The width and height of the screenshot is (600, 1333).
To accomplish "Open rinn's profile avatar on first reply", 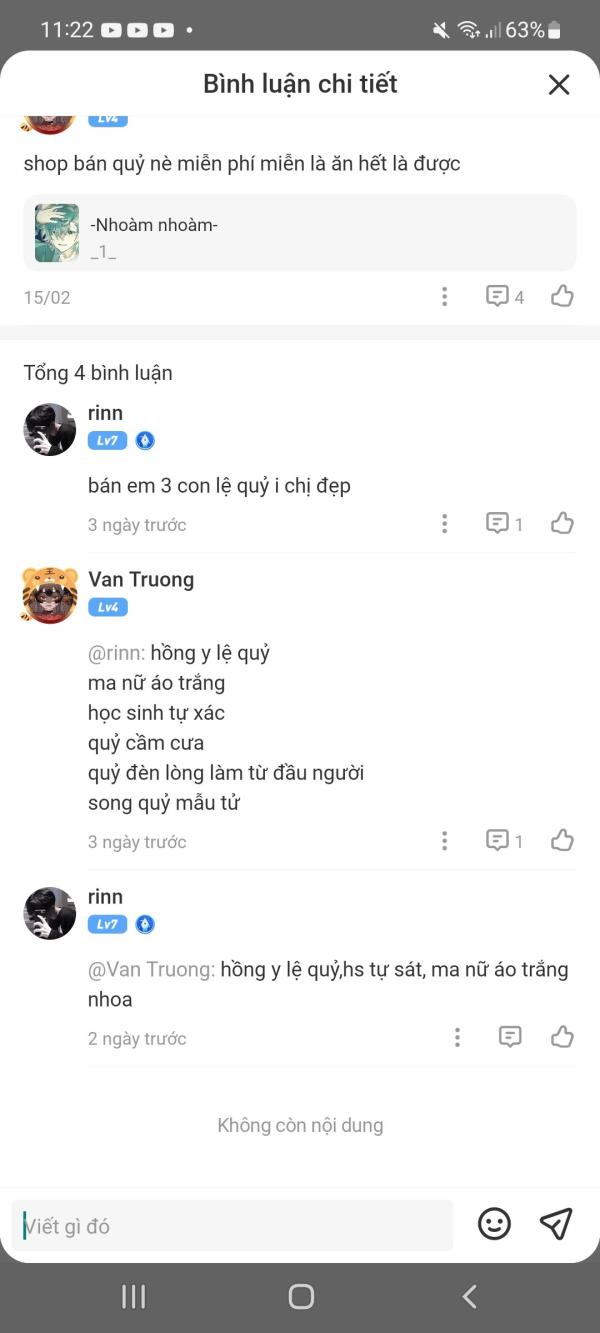I will click(x=50, y=430).
